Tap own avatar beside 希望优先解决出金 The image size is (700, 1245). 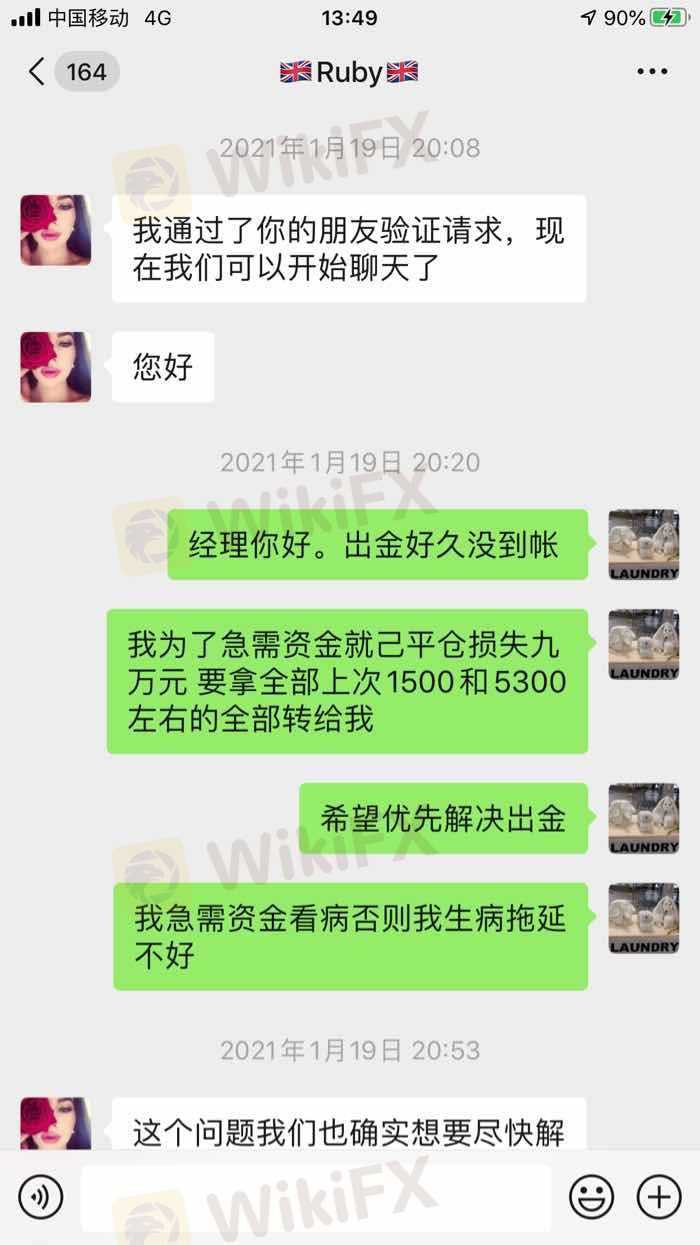pyautogui.click(x=644, y=819)
